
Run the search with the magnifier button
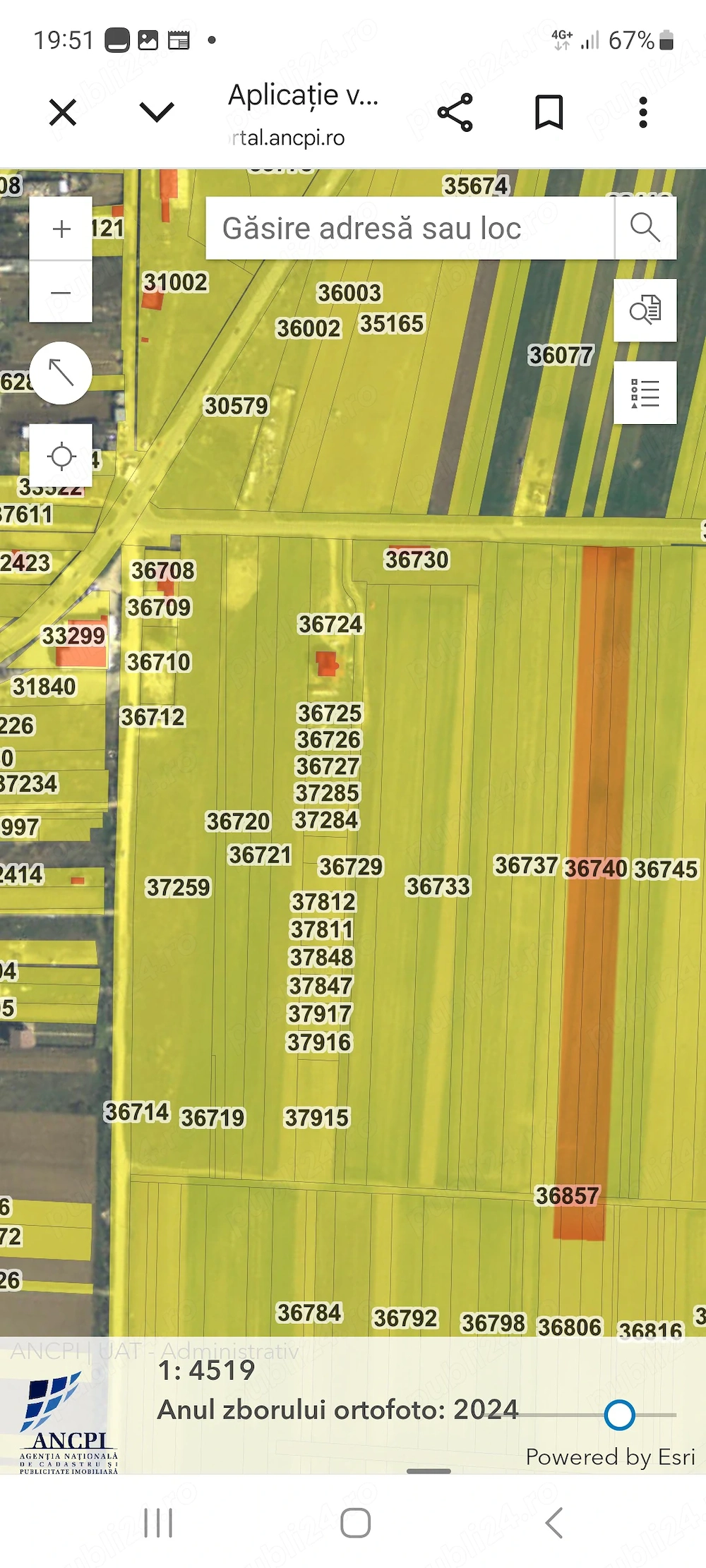[x=645, y=229]
